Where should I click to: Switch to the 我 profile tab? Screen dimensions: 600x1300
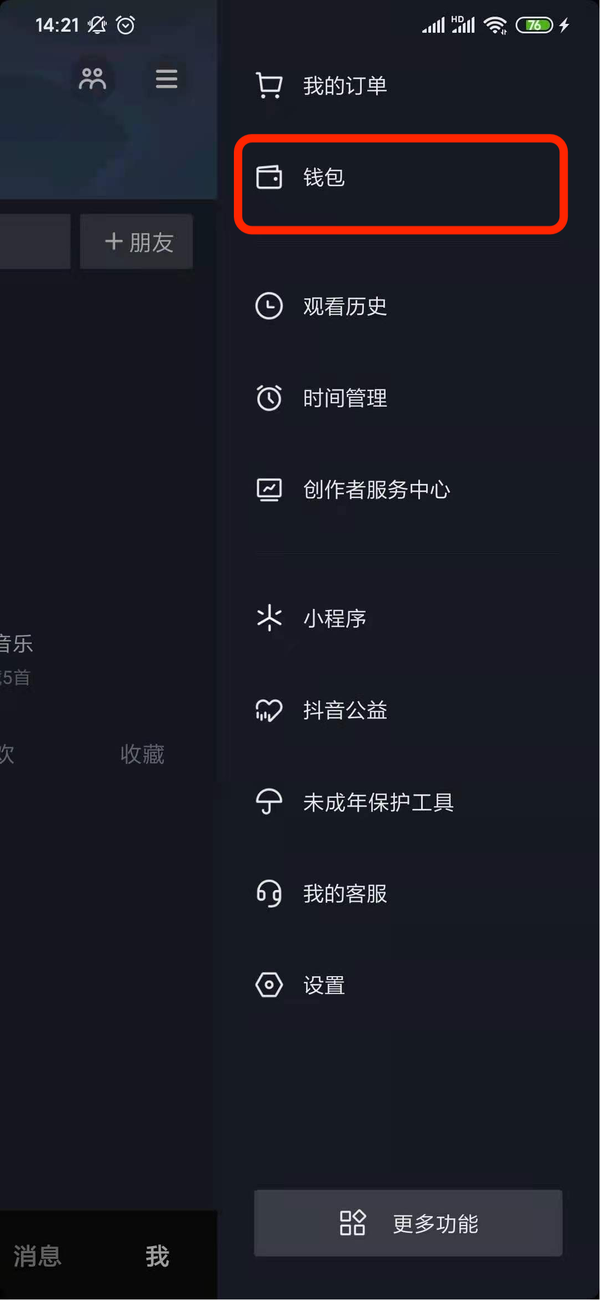[x=157, y=1256]
